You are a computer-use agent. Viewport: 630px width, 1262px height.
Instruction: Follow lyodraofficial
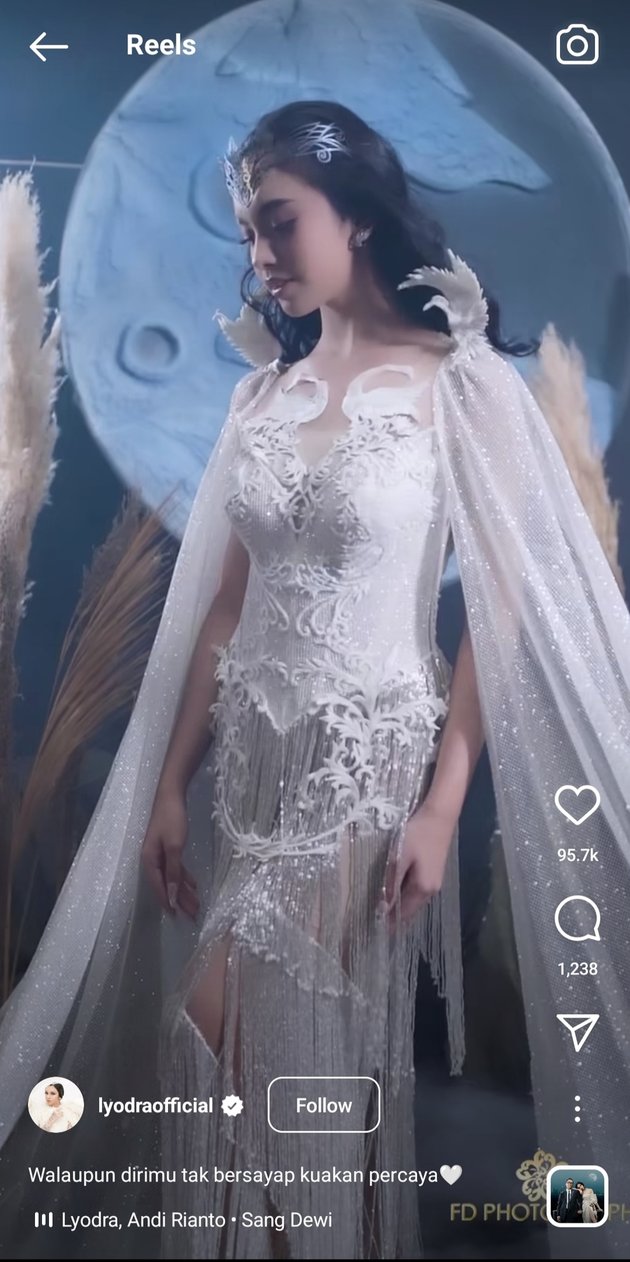(x=323, y=1105)
